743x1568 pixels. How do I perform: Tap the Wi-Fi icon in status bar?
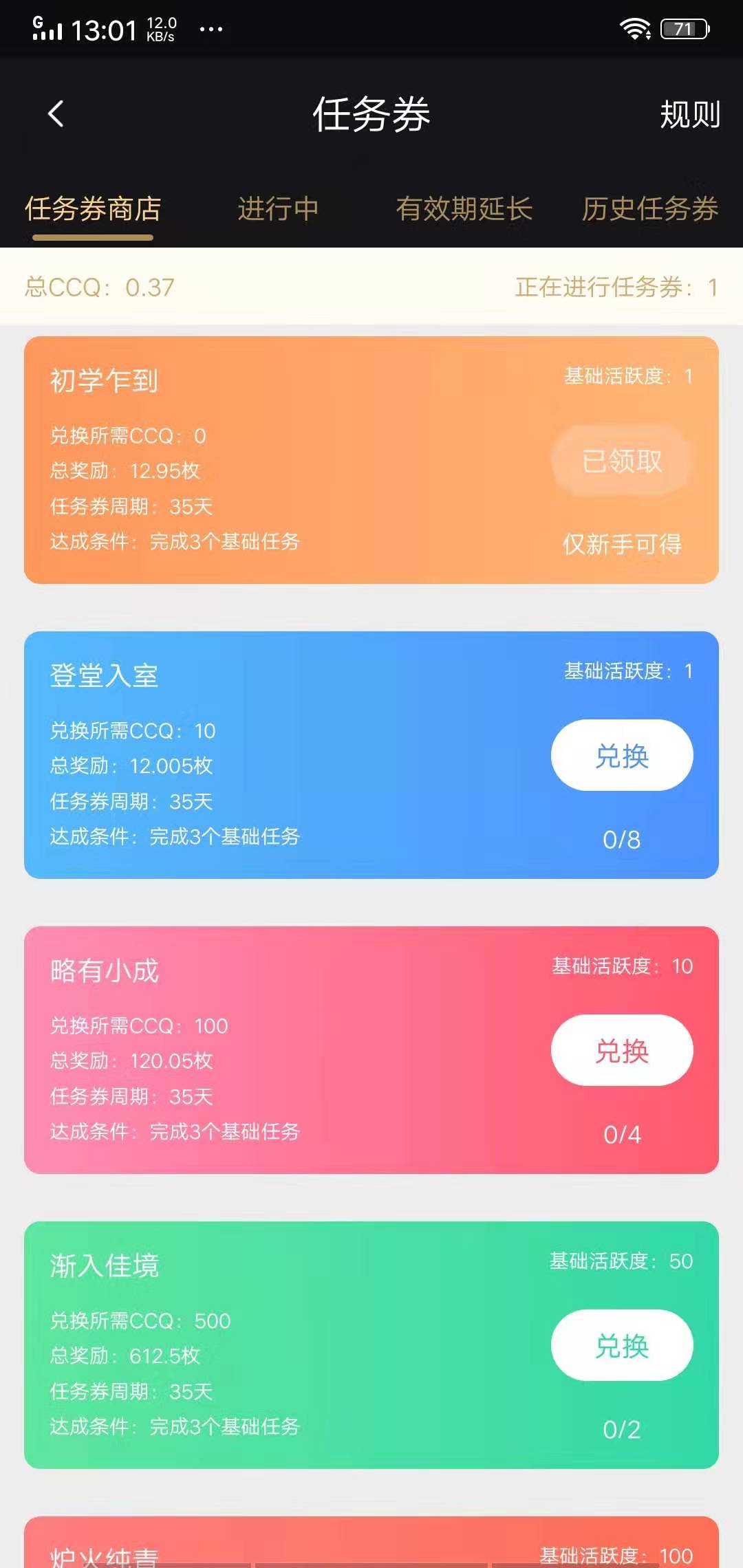[633, 29]
